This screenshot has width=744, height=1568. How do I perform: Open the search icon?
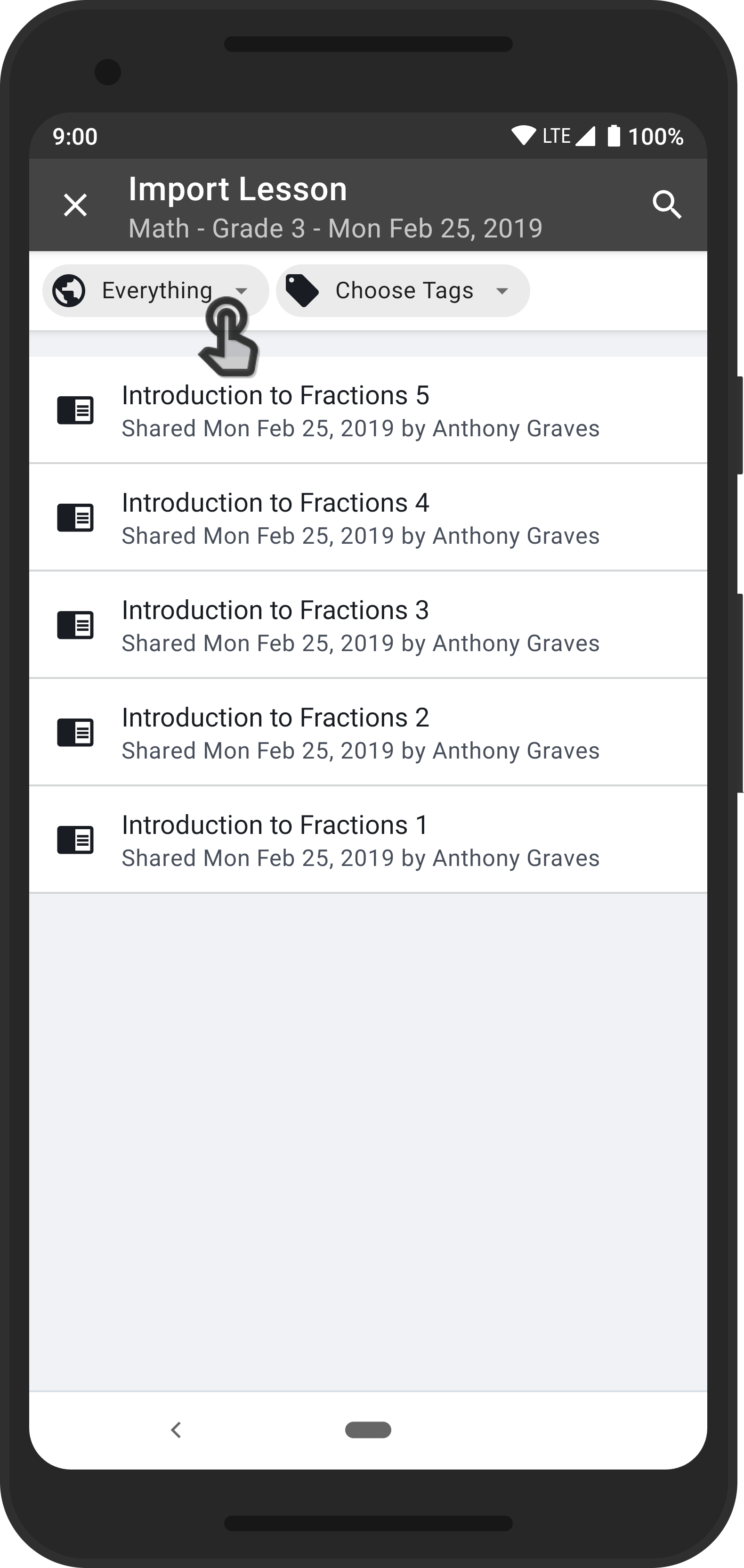click(667, 205)
